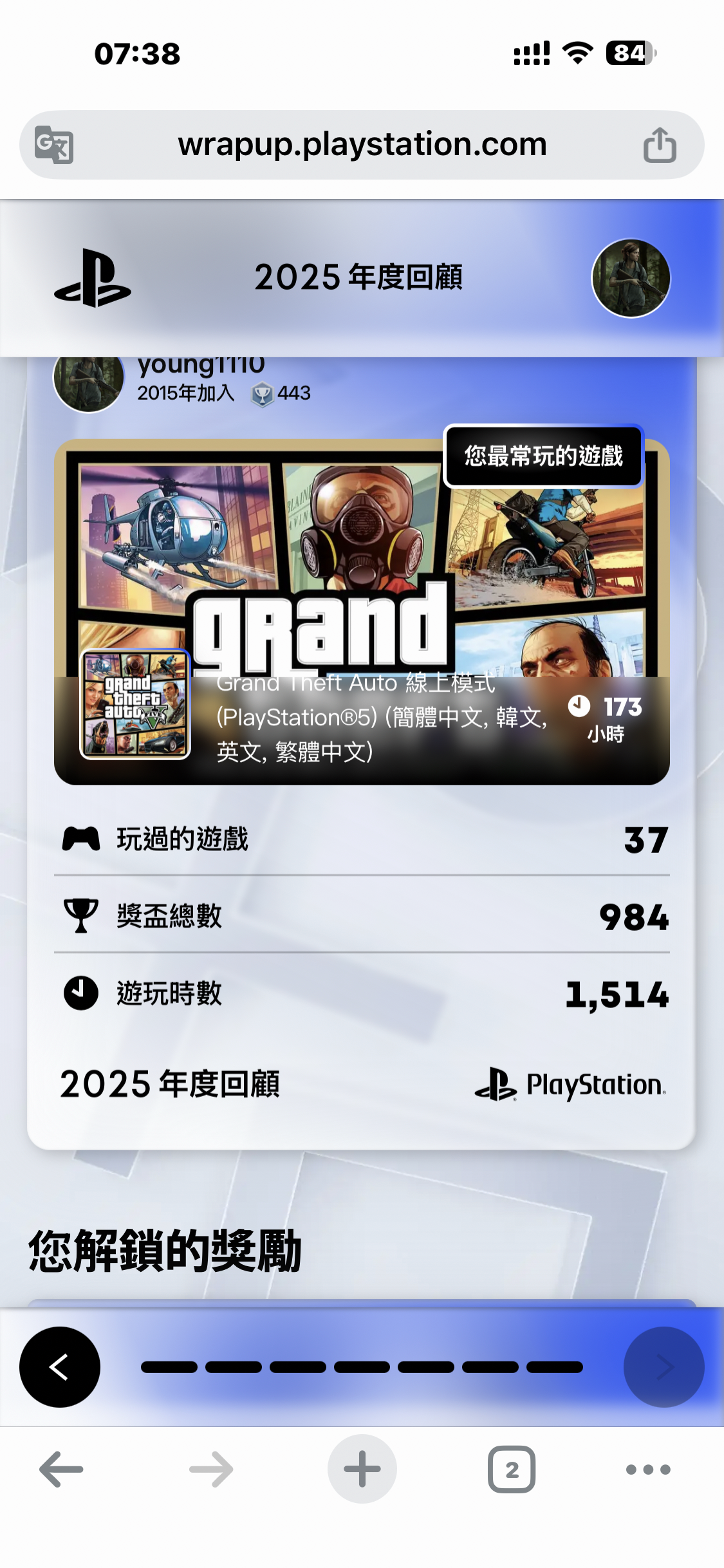724x1568 pixels.
Task: Open the wrapup.playstation.com address bar
Action: coord(362,145)
